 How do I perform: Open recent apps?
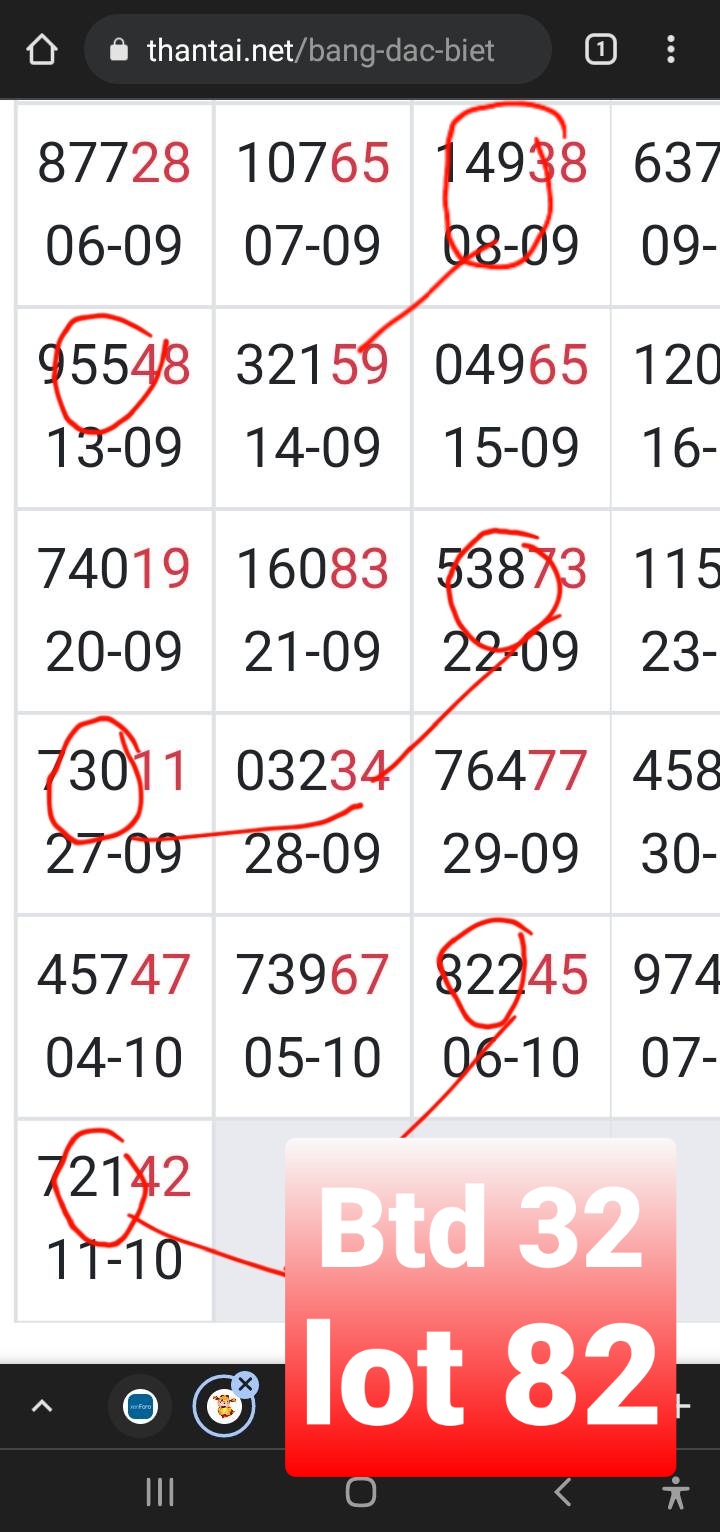point(160,1493)
